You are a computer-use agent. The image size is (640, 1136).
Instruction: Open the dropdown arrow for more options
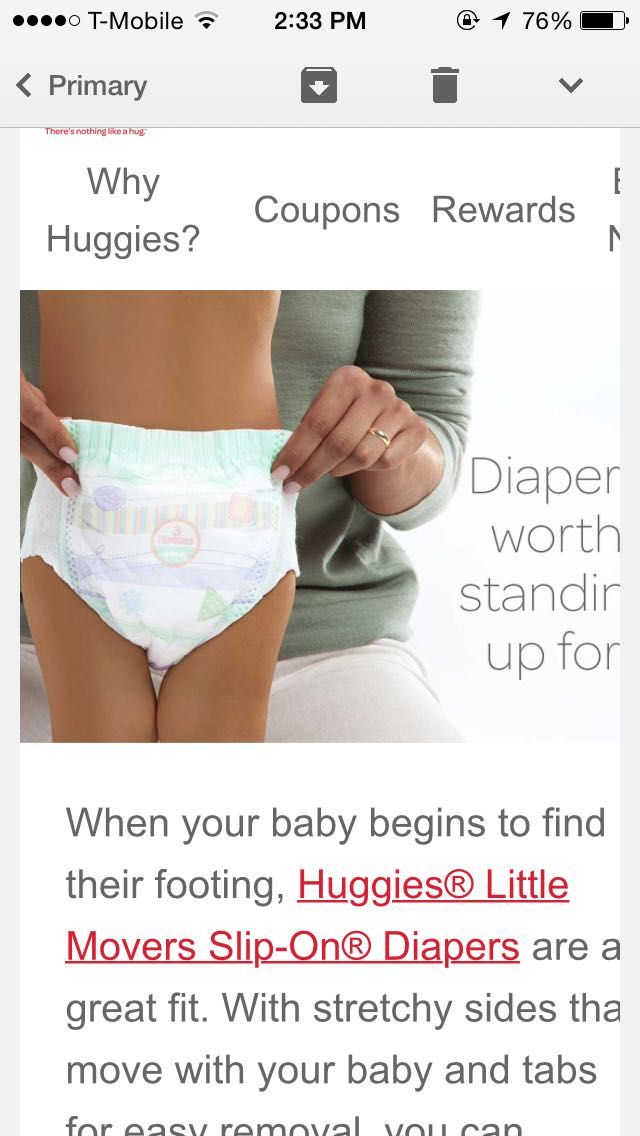570,85
